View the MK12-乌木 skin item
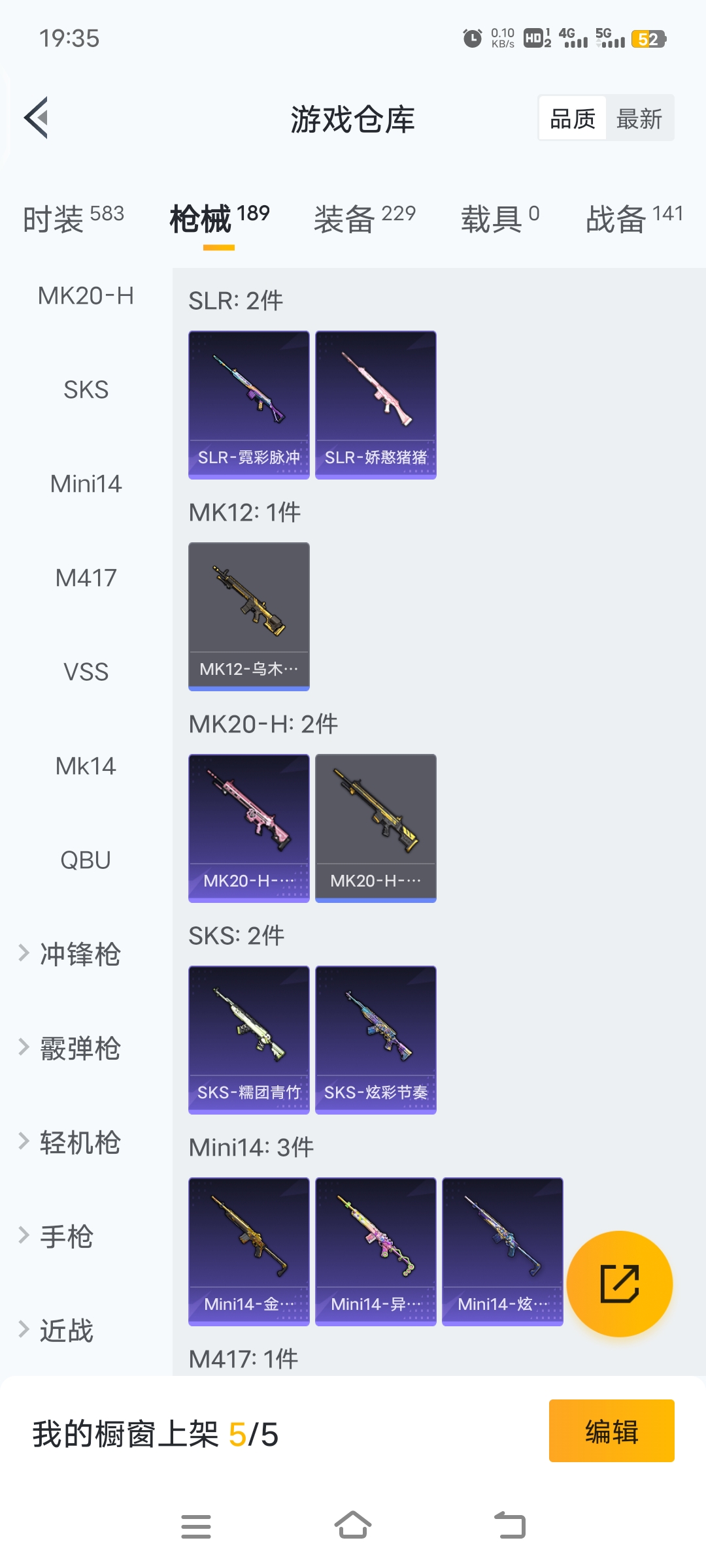Viewport: 706px width, 1568px height. 249,616
